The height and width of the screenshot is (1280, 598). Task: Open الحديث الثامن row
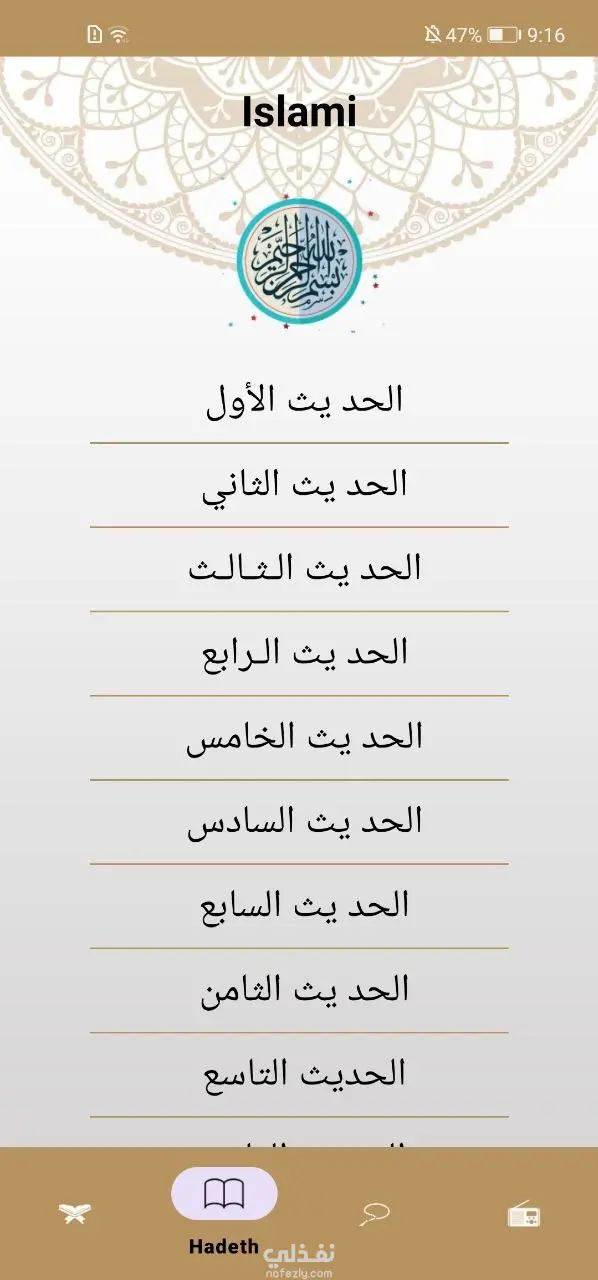299,989
